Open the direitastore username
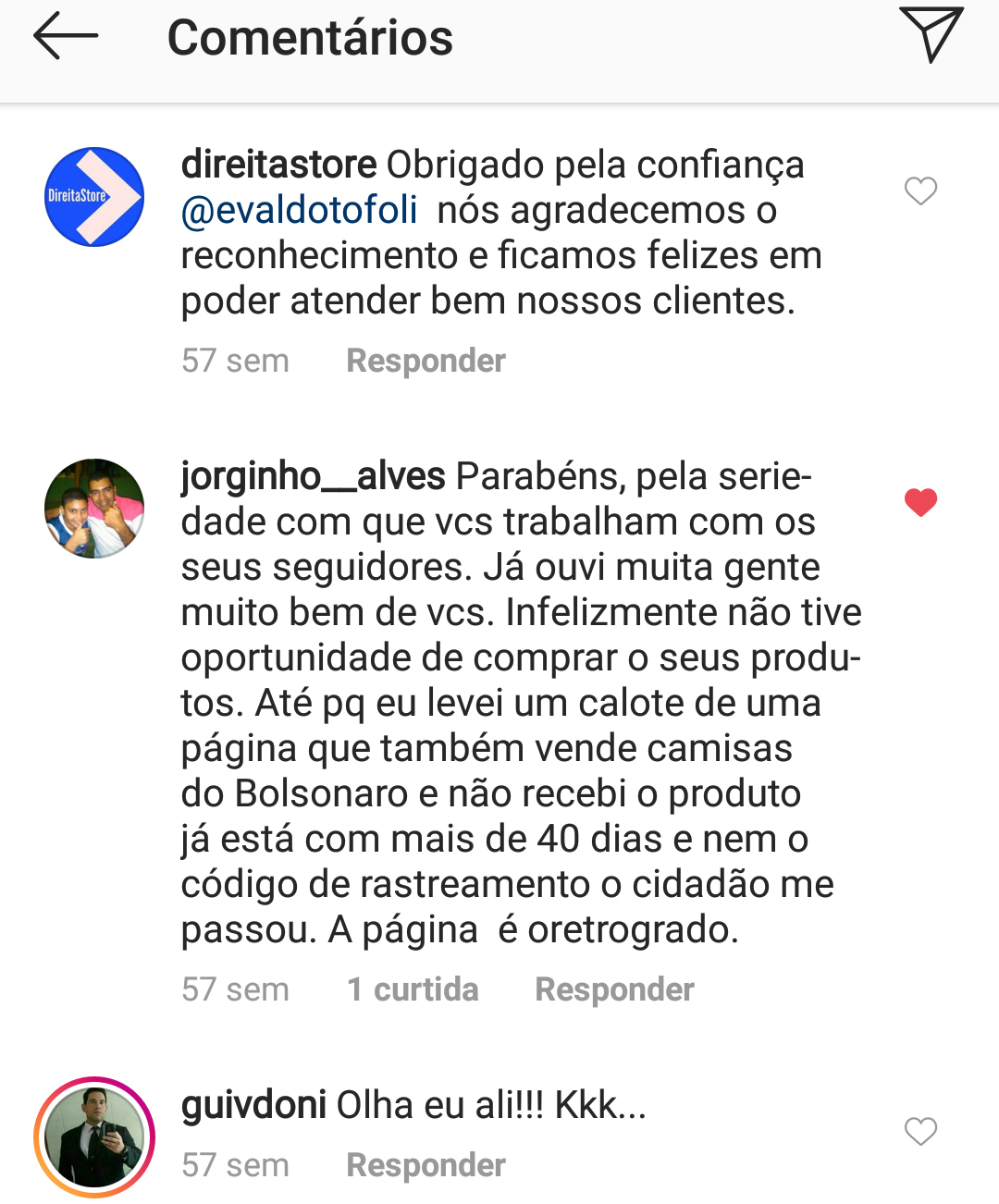 278,166
